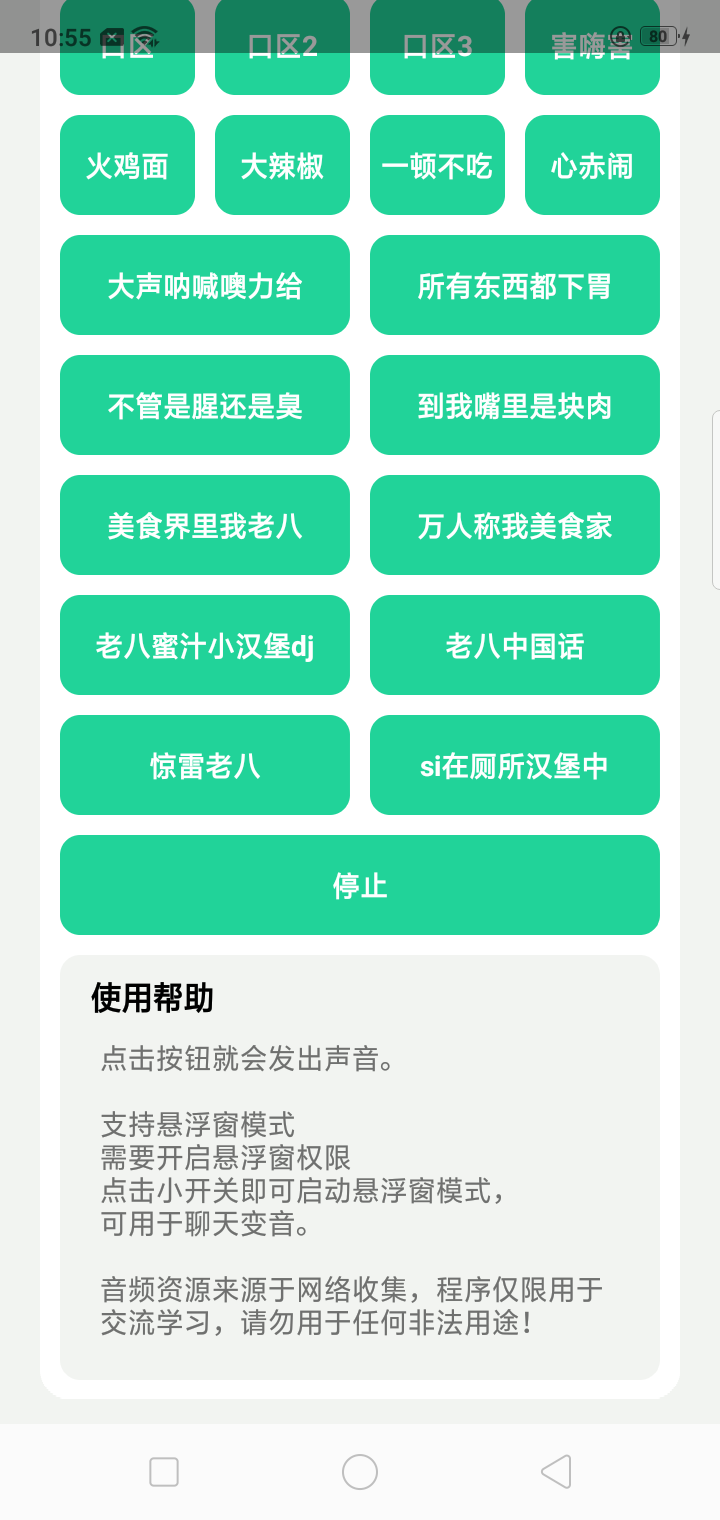Play the 口区 sound button
Viewport: 720px width, 1520px height.
127,45
